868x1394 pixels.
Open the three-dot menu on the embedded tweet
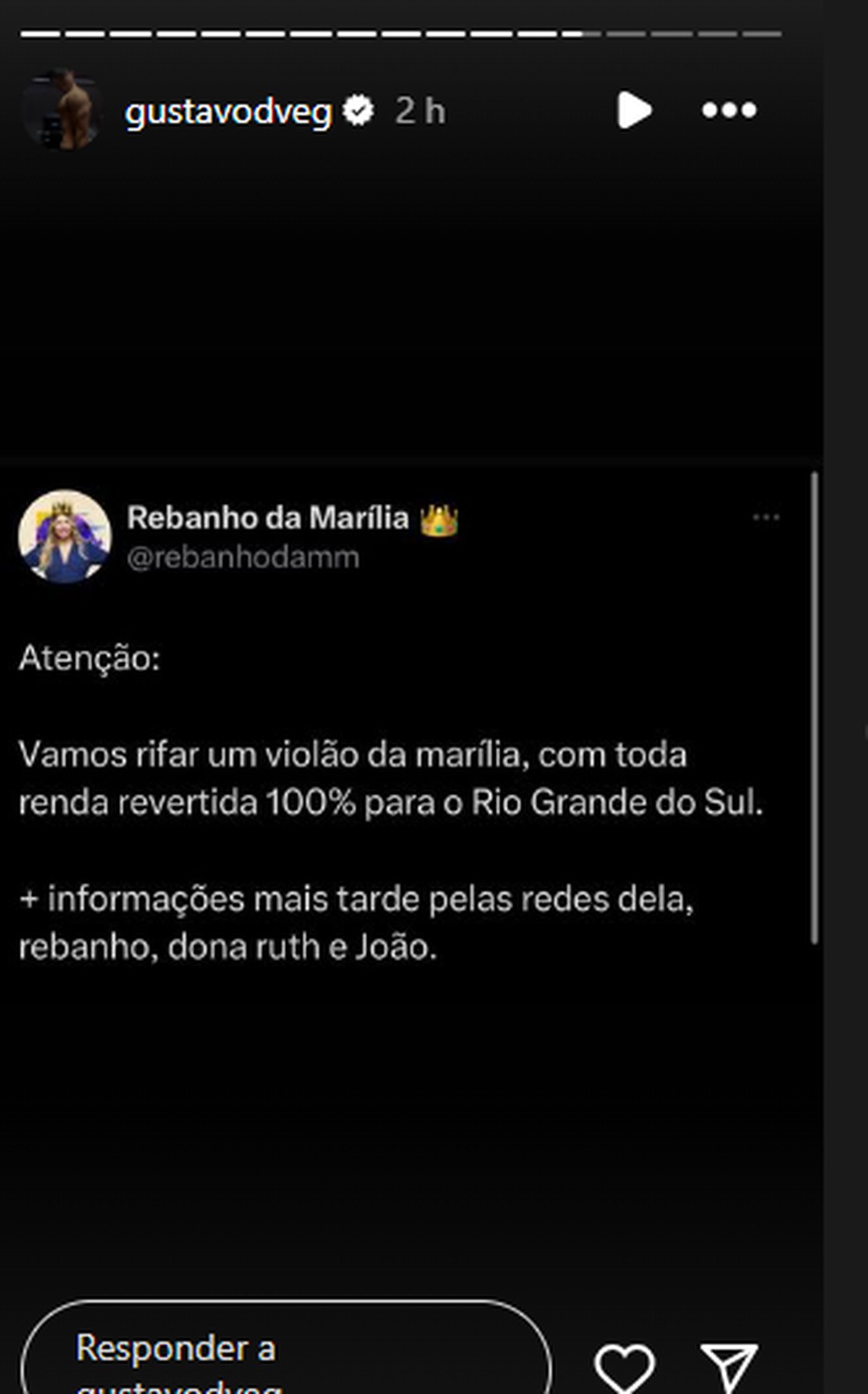[767, 518]
